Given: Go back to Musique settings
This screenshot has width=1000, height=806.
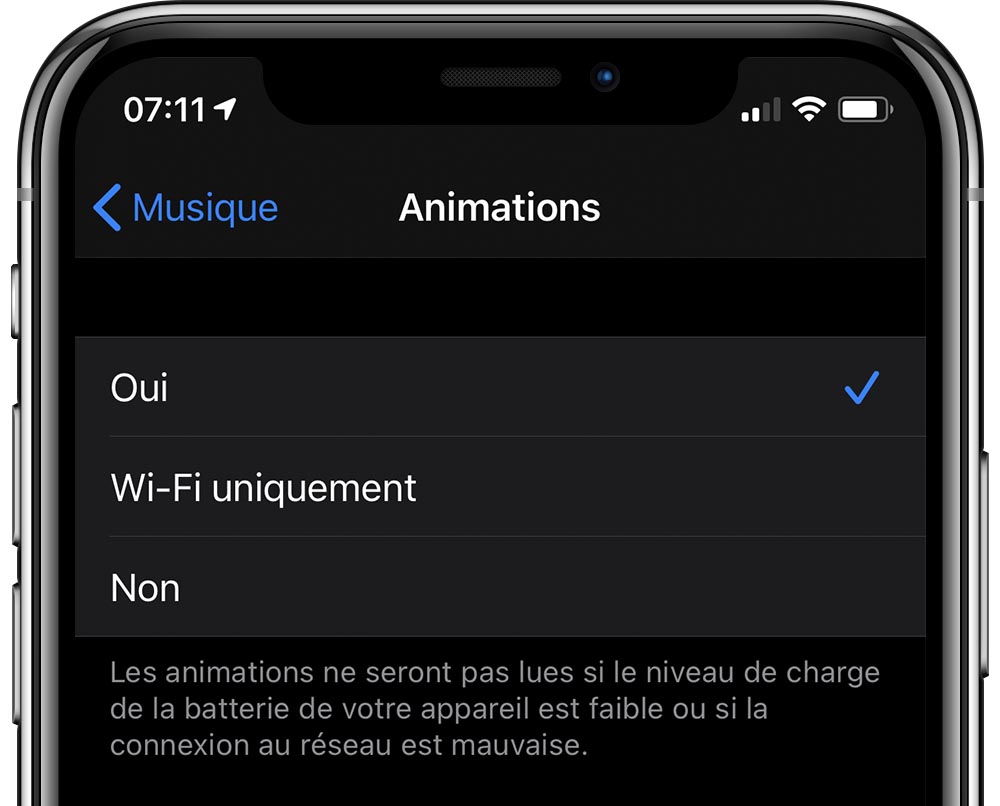Looking at the screenshot, I should coord(186,208).
